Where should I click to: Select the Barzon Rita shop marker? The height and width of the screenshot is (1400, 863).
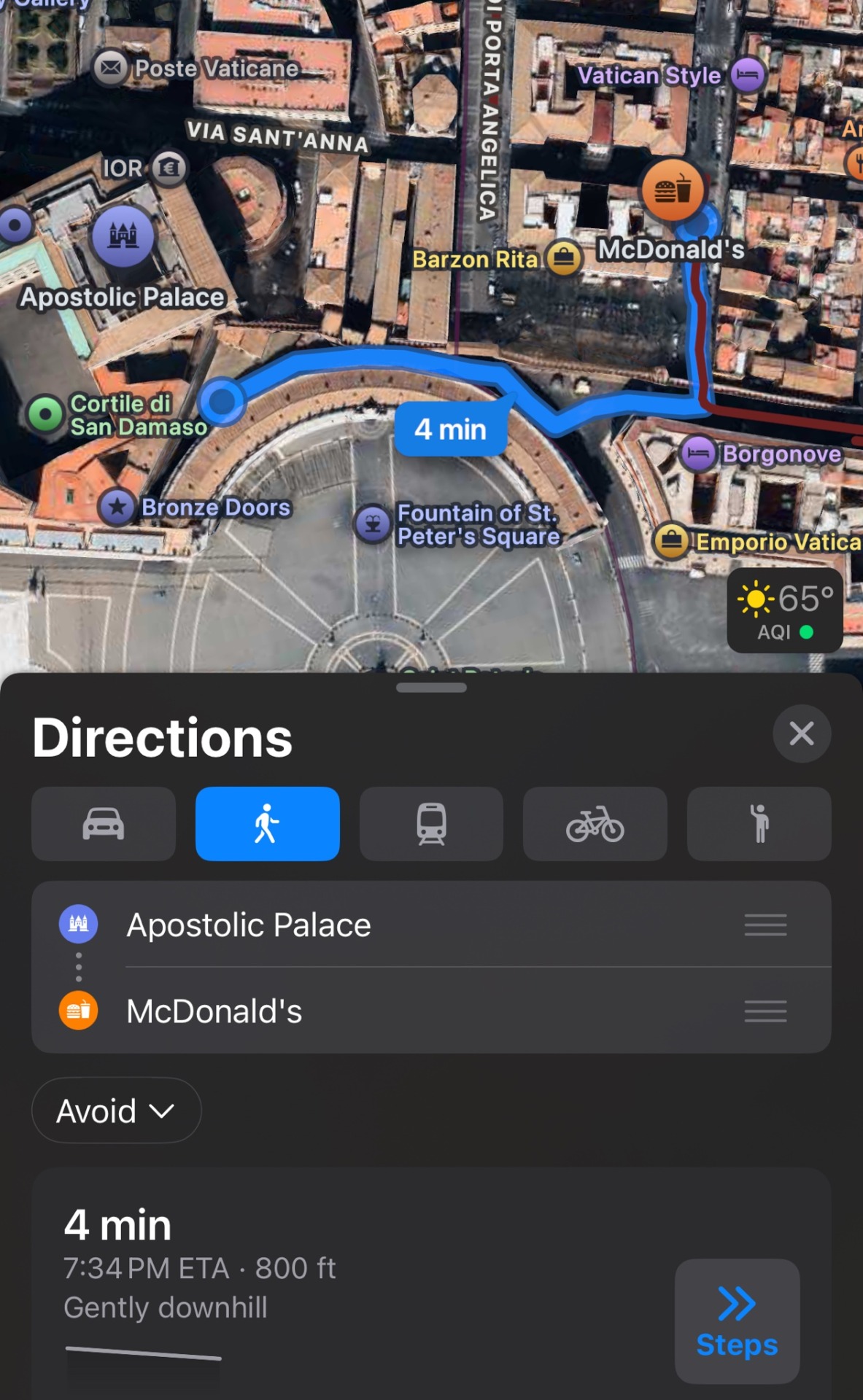point(564,258)
